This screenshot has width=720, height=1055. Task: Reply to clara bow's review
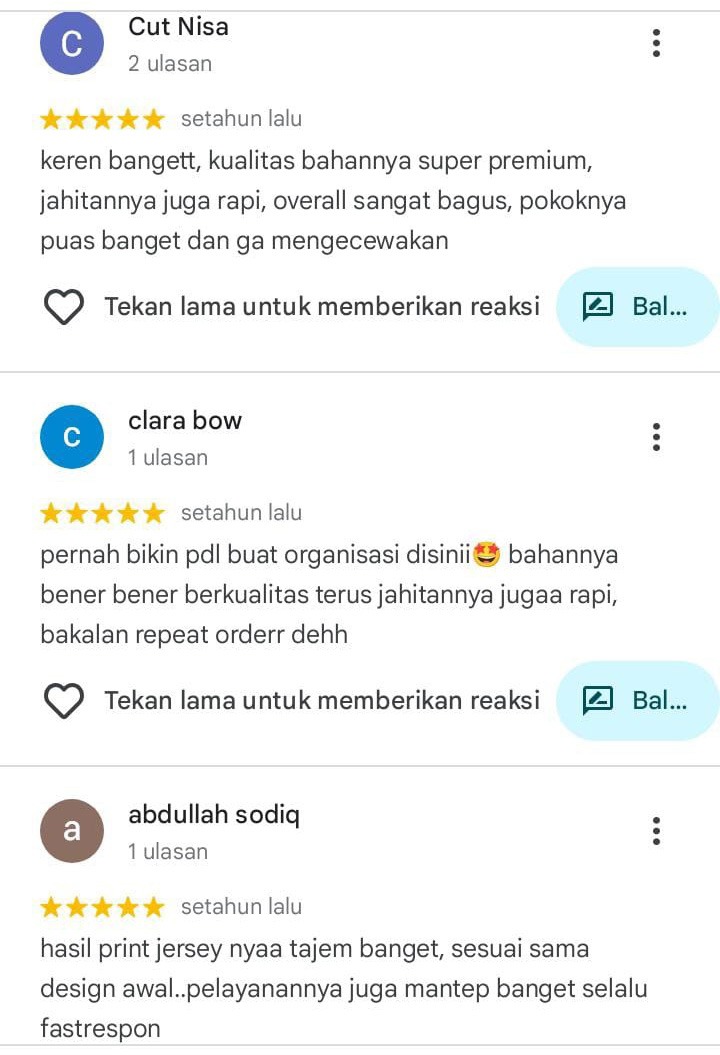coord(637,701)
